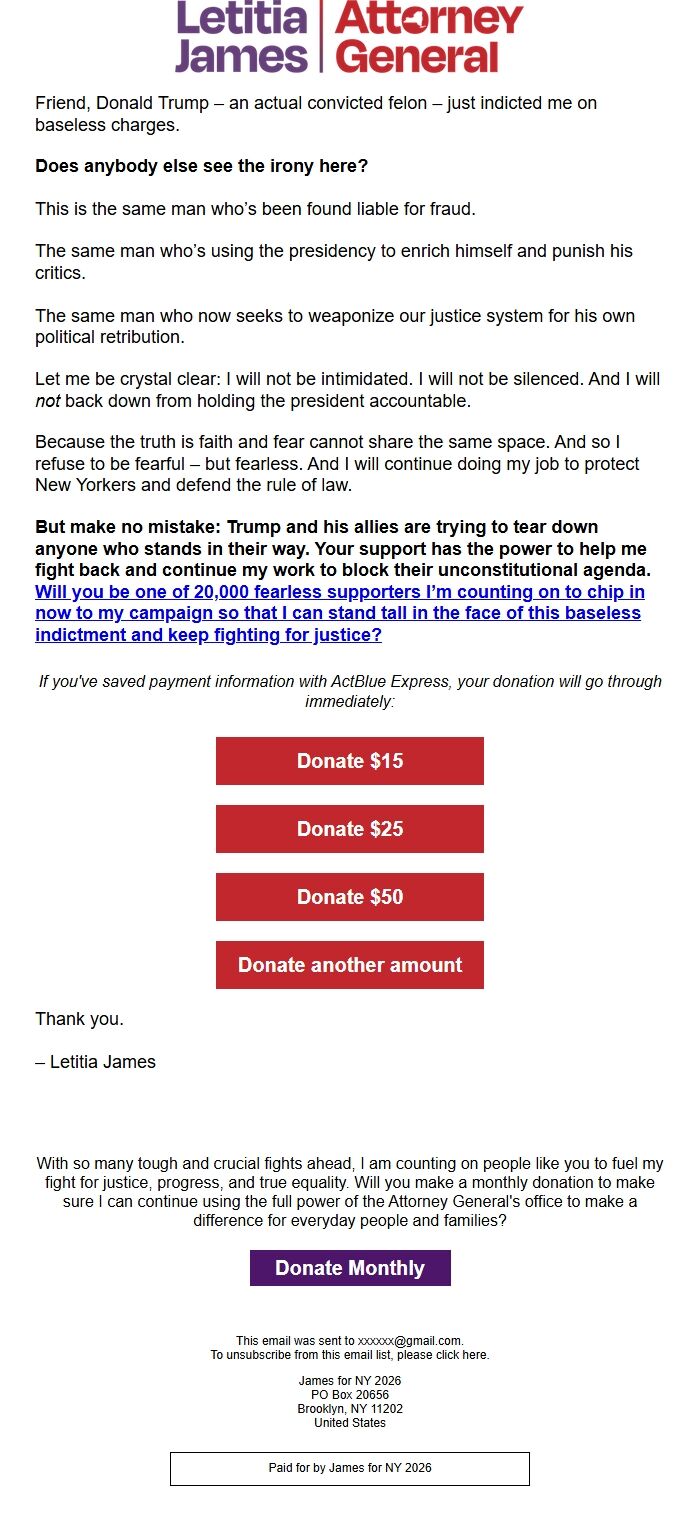Select the Donate $50 button
Viewport: 700px width, 1538px height.
tap(350, 897)
